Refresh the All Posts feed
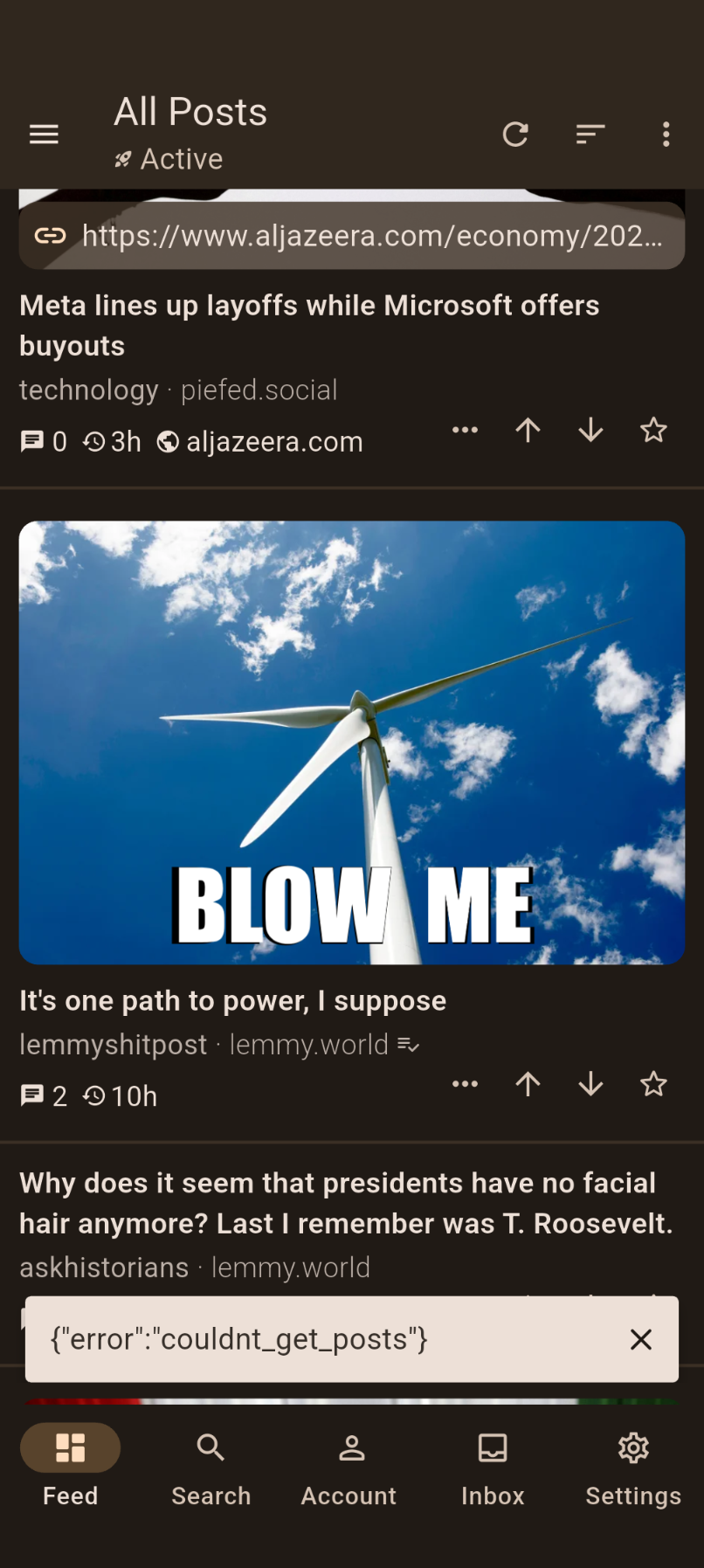 tap(516, 135)
